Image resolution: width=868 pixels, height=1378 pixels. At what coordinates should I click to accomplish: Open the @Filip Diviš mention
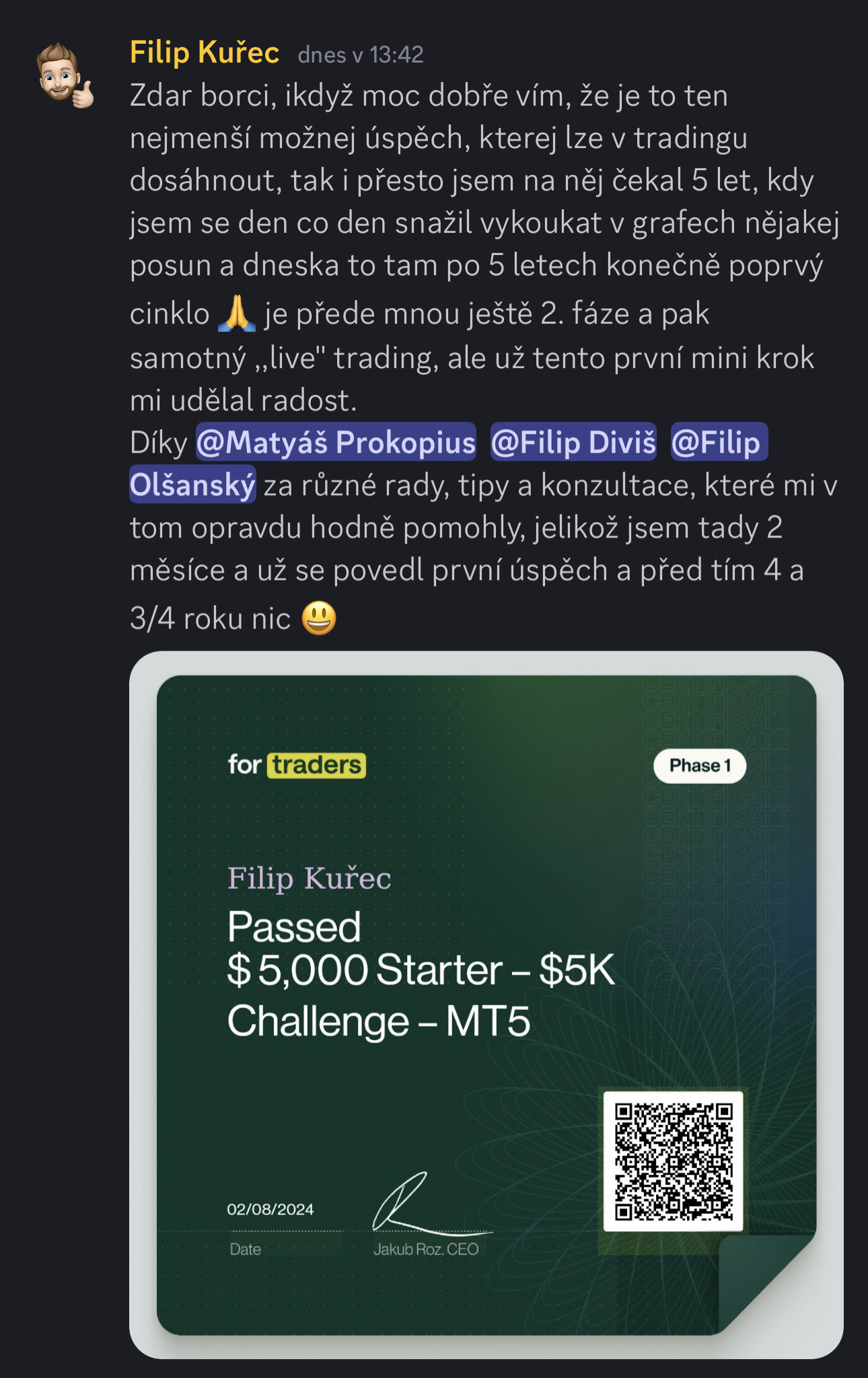pos(573,443)
